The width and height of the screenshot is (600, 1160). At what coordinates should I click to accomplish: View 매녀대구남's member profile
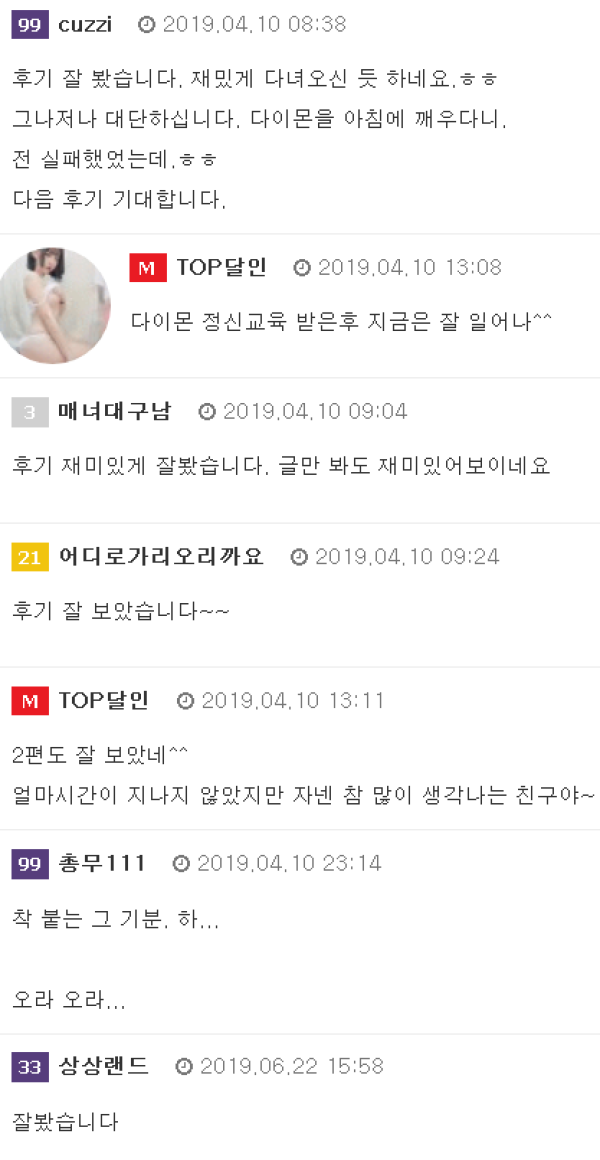pyautogui.click(x=114, y=411)
